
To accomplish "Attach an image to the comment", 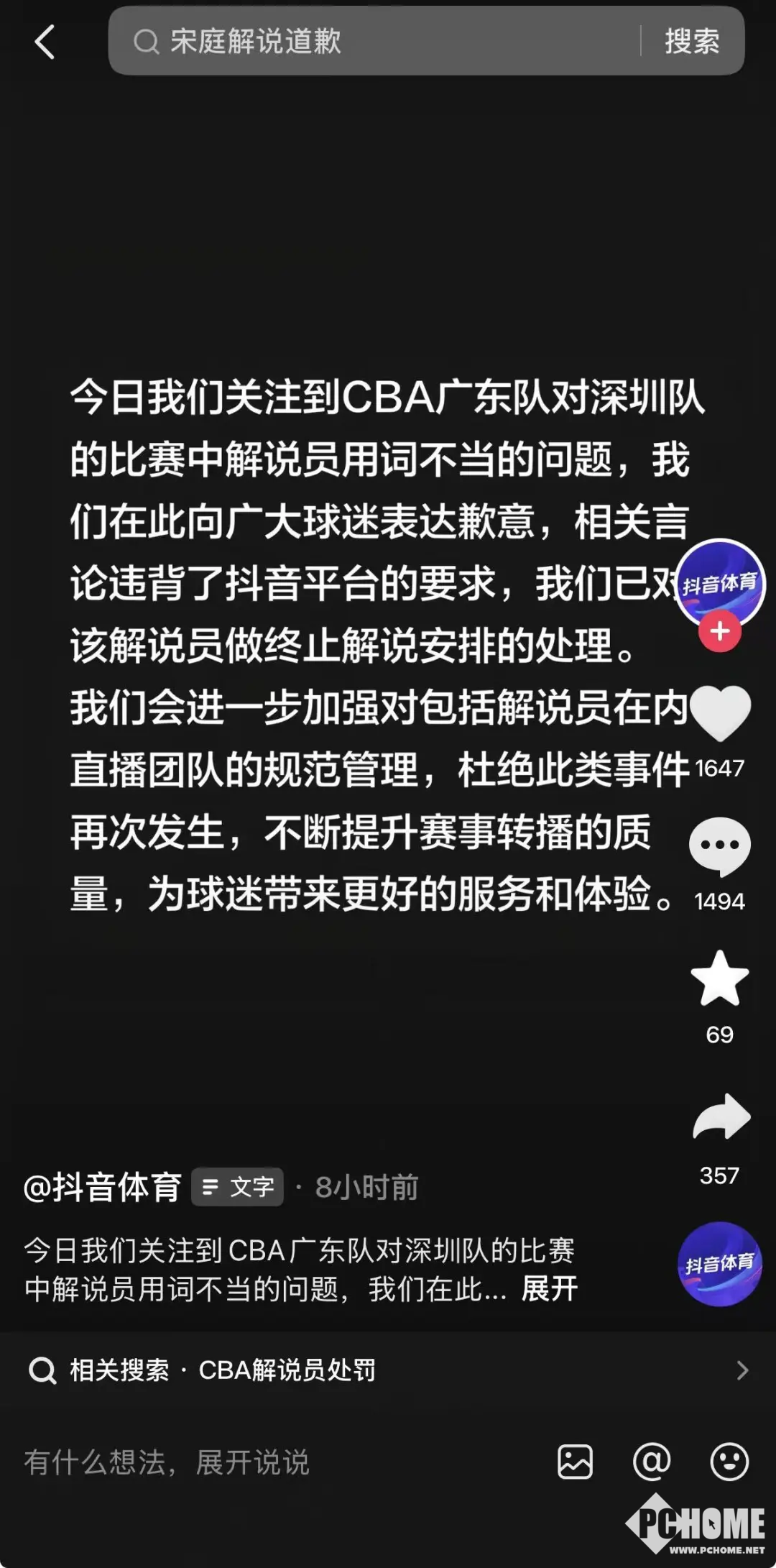I will pyautogui.click(x=575, y=1462).
